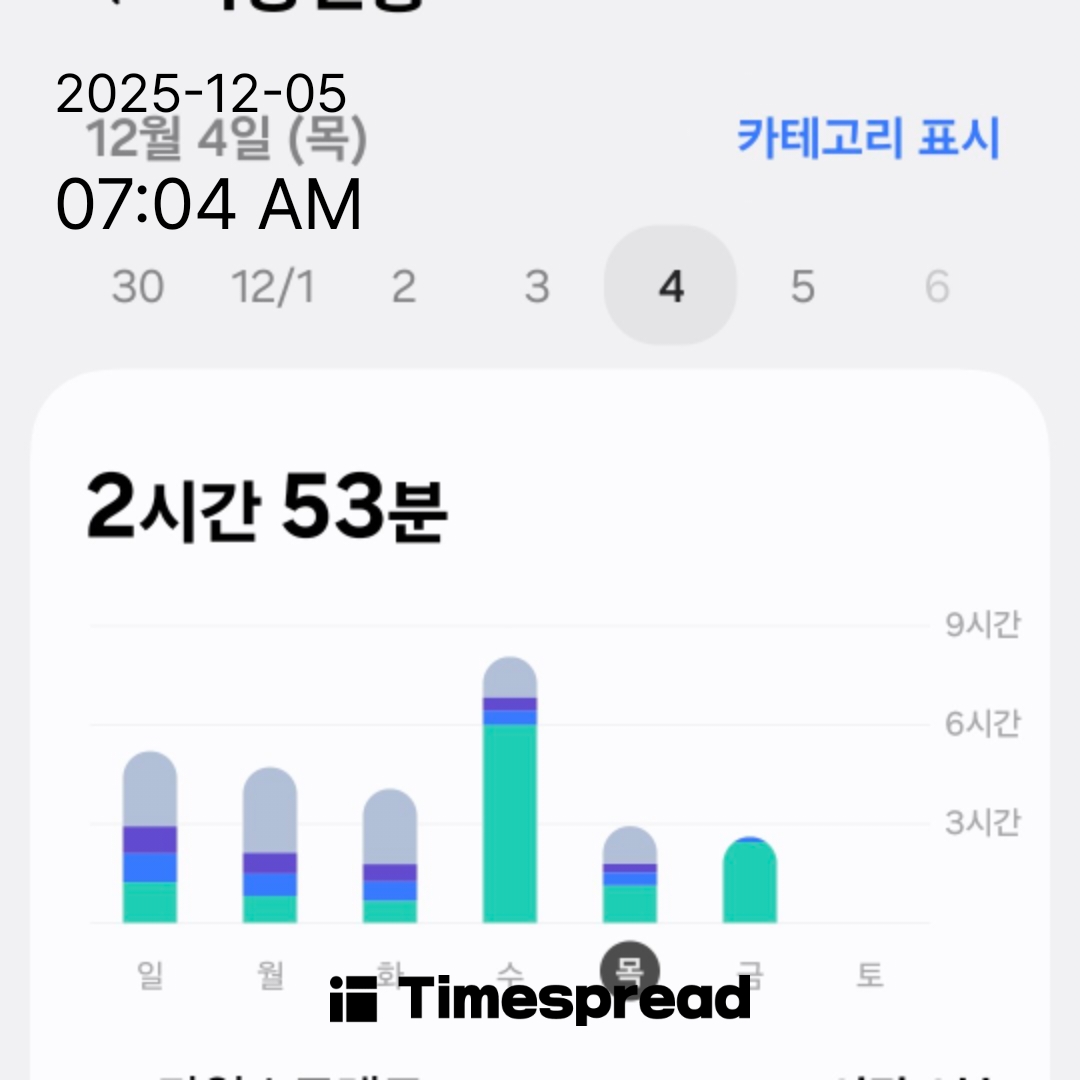Tap the highlighted day 4
This screenshot has width=1080, height=1080.
[670, 287]
